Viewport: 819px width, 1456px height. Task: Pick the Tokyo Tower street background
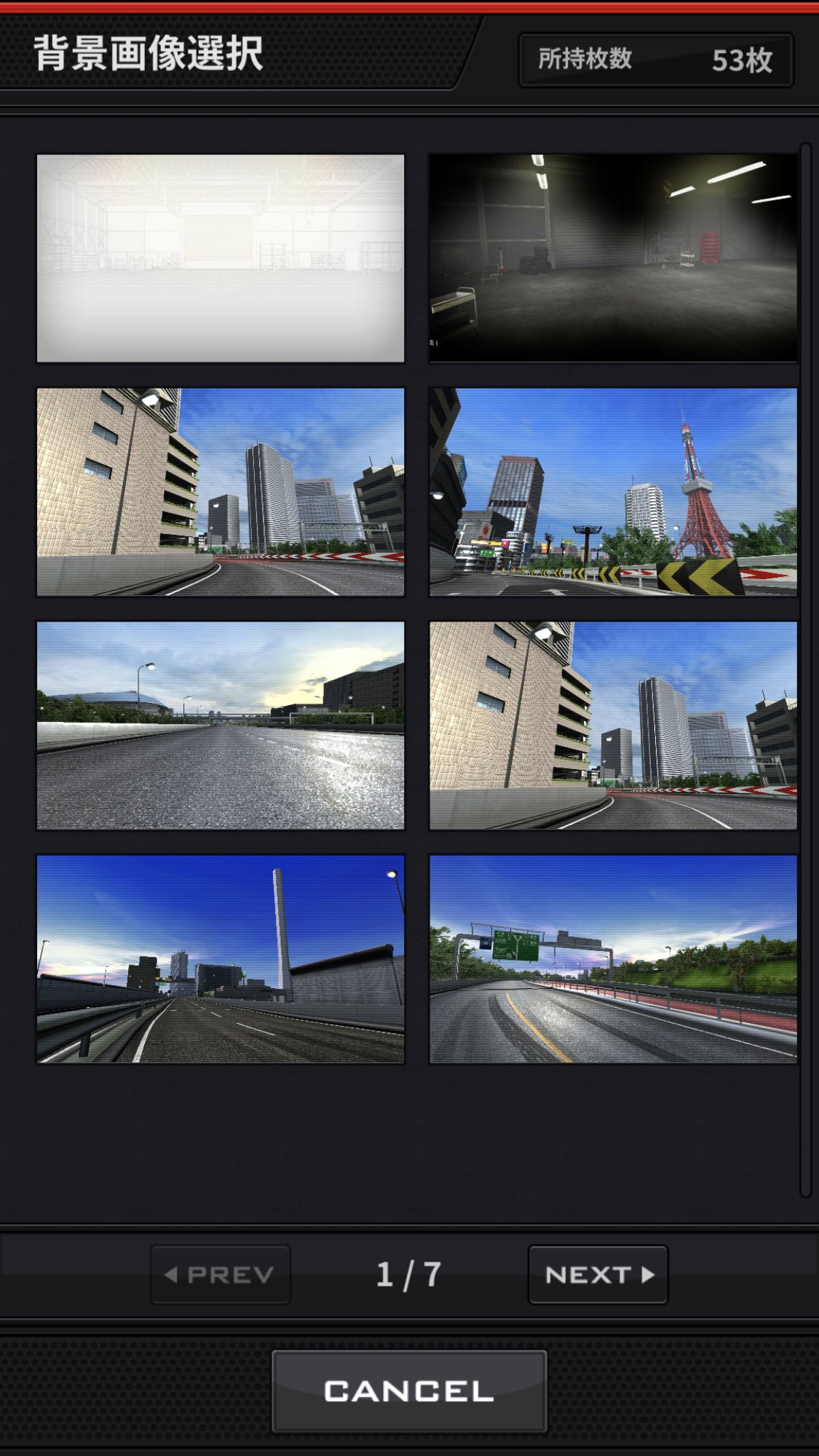pos(613,492)
